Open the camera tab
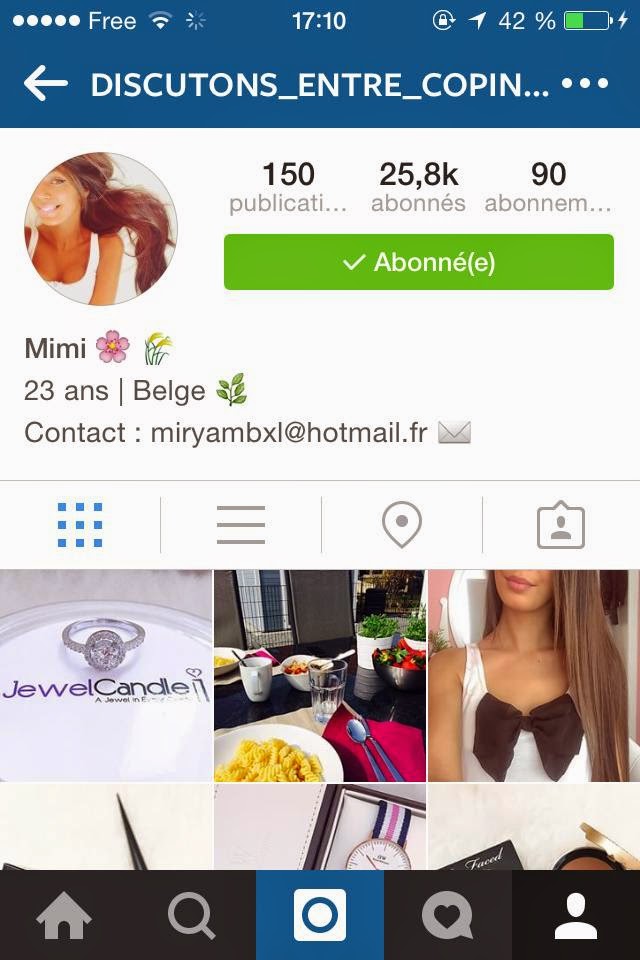 [x=320, y=915]
